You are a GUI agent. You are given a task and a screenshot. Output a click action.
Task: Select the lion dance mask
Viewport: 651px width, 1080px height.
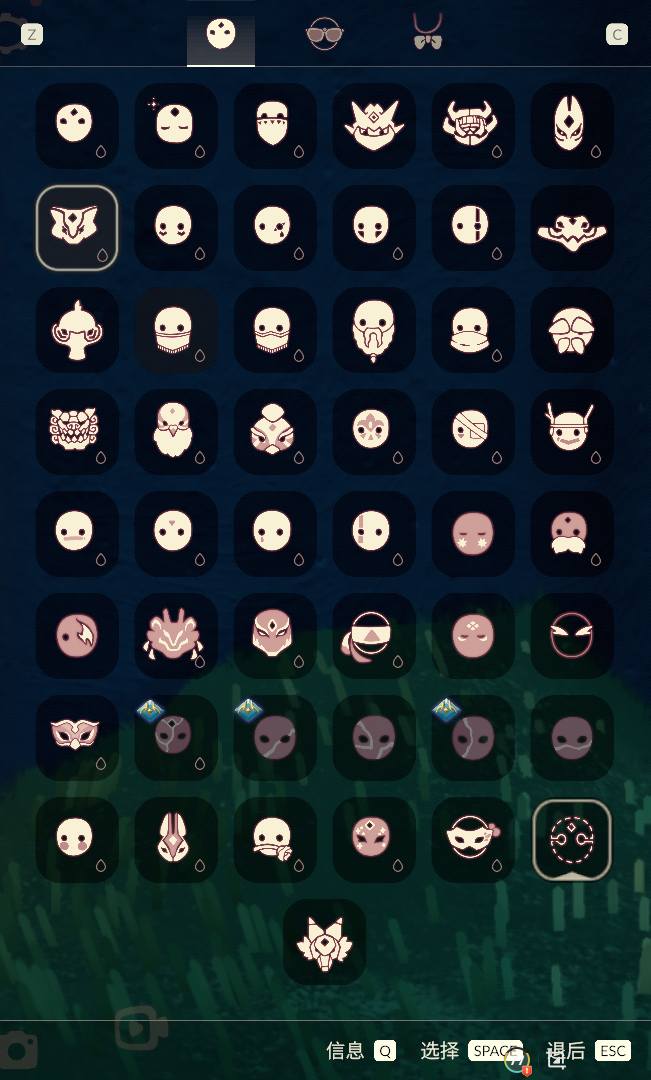77,431
